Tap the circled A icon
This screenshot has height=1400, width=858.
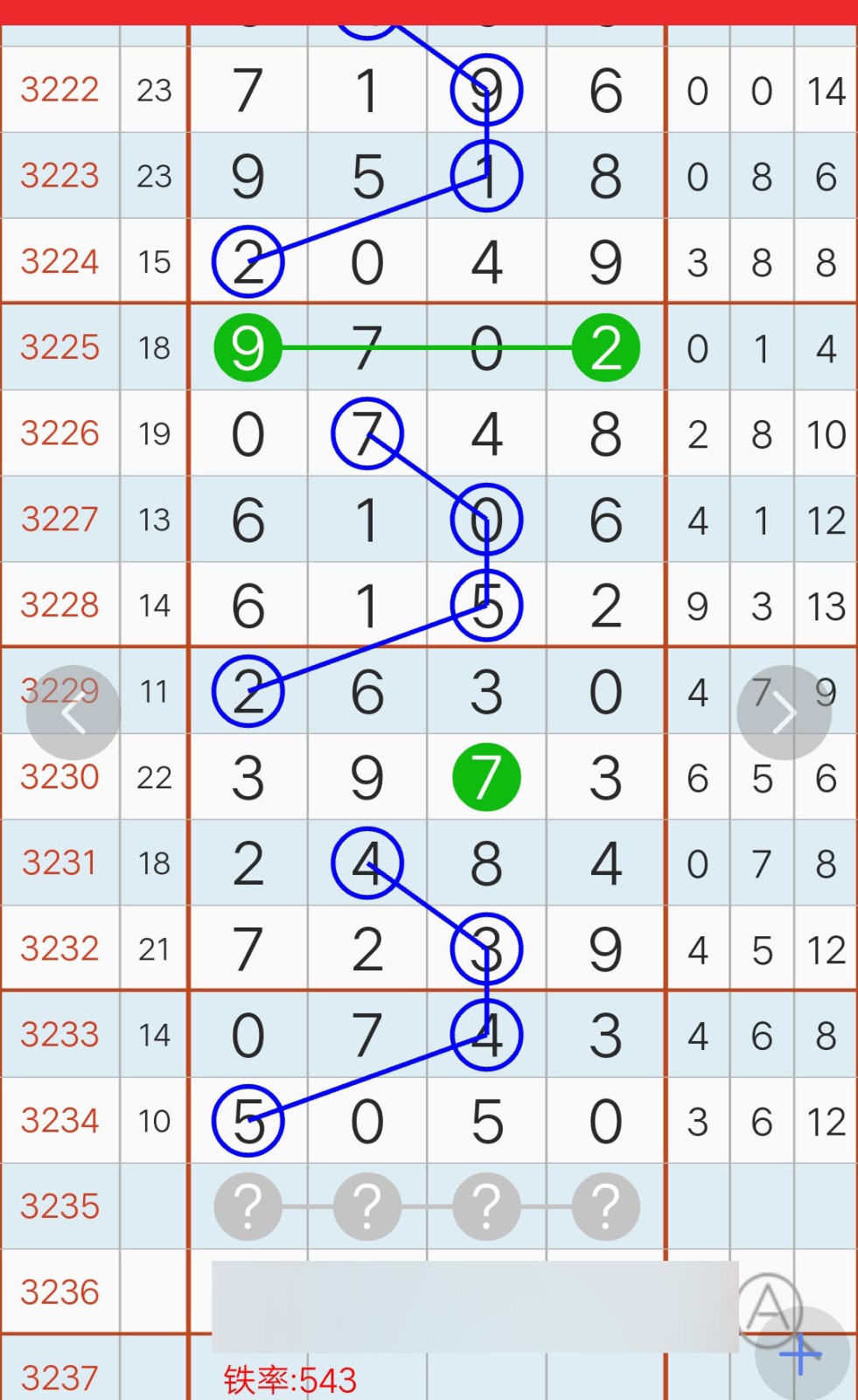[x=769, y=1306]
